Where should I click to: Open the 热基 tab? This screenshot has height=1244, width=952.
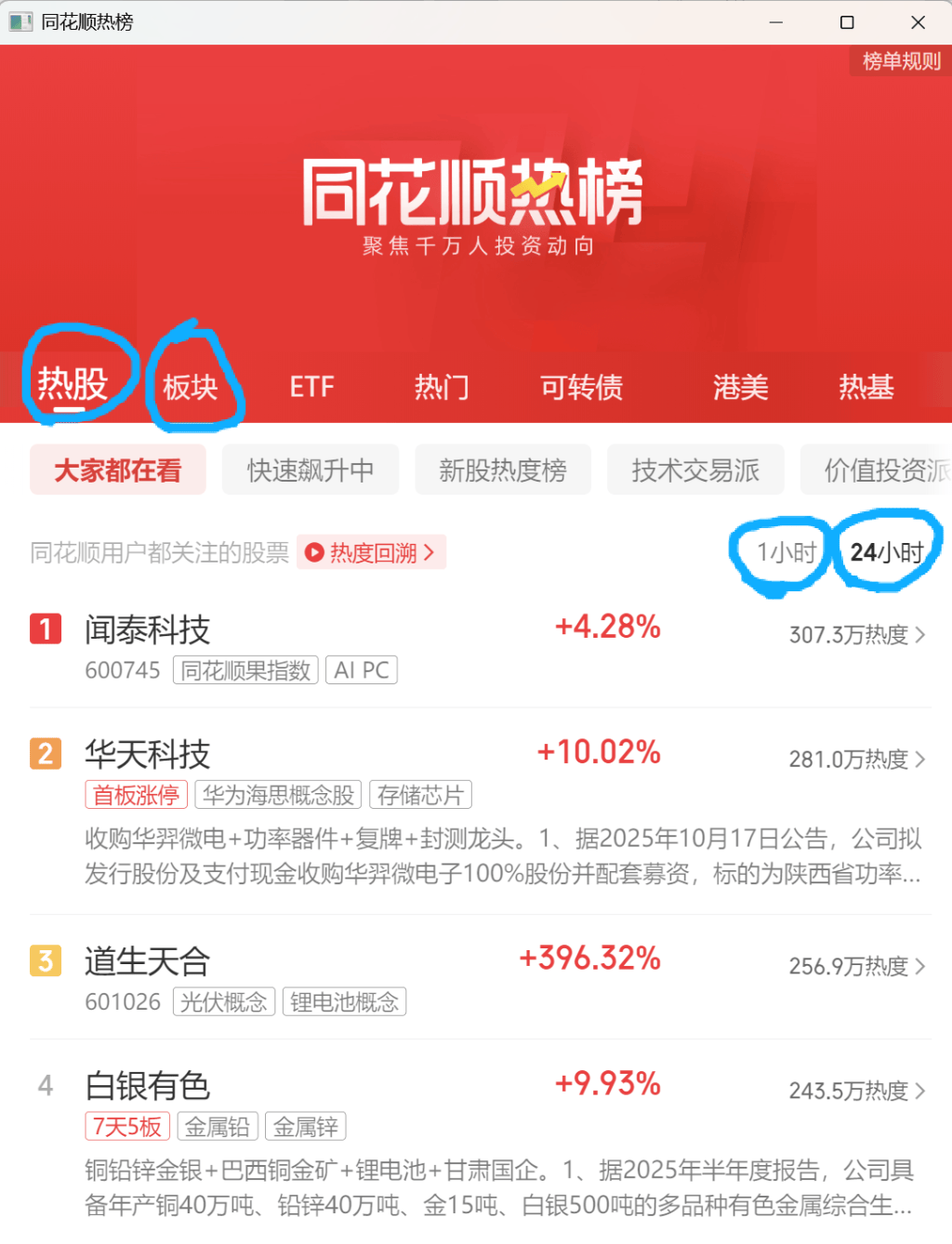coord(866,387)
